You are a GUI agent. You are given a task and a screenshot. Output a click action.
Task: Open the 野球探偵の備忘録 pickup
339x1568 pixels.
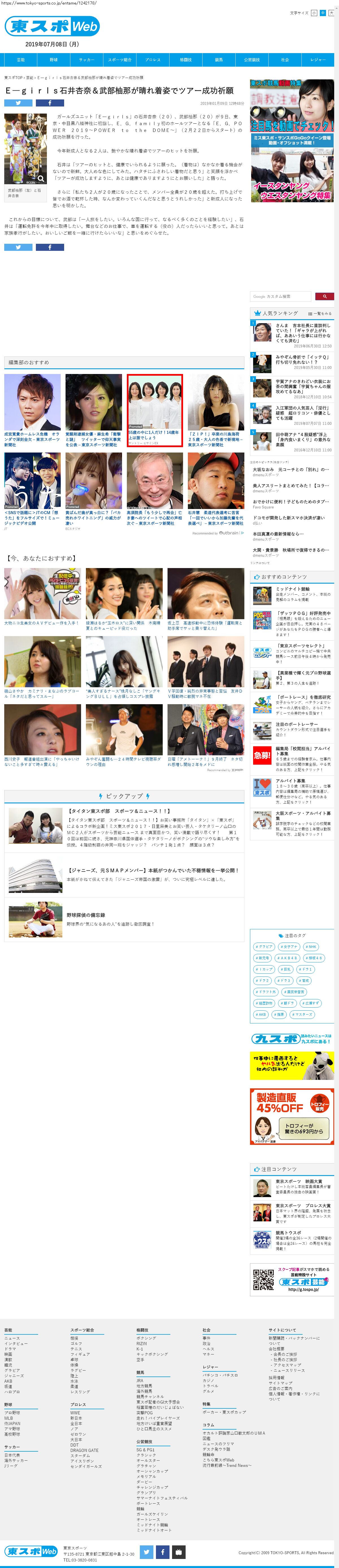(x=86, y=915)
